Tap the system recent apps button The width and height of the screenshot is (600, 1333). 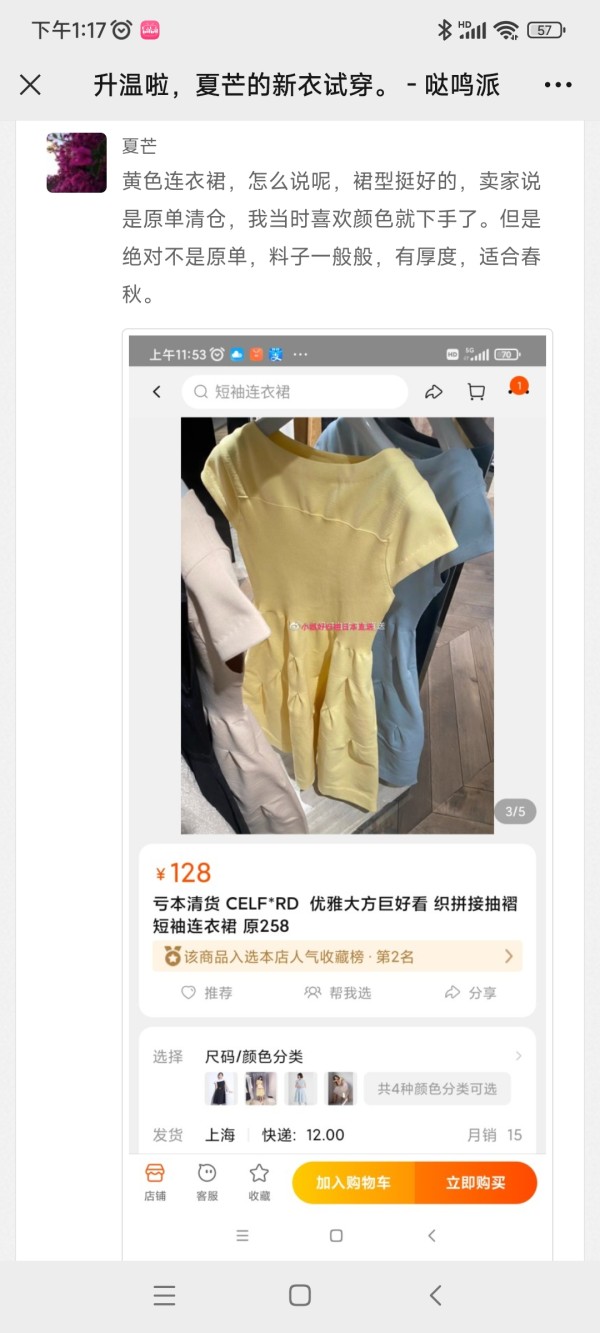point(165,1295)
